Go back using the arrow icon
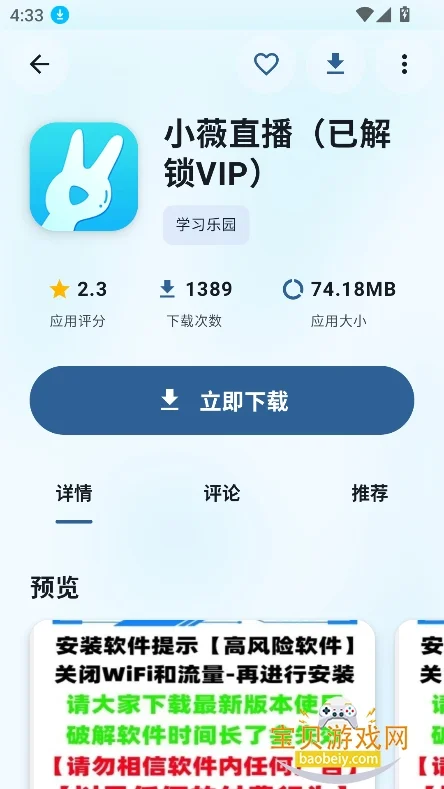The image size is (444, 789). point(39,64)
